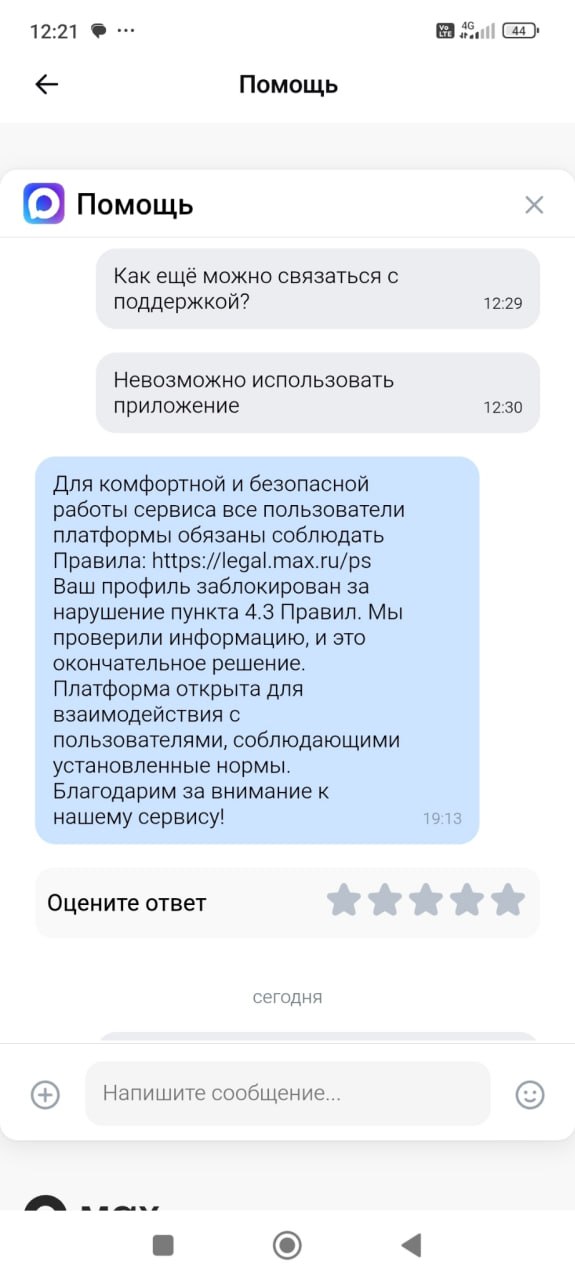Give the answer five stars
The width and height of the screenshot is (575, 1280).
pyautogui.click(x=508, y=900)
